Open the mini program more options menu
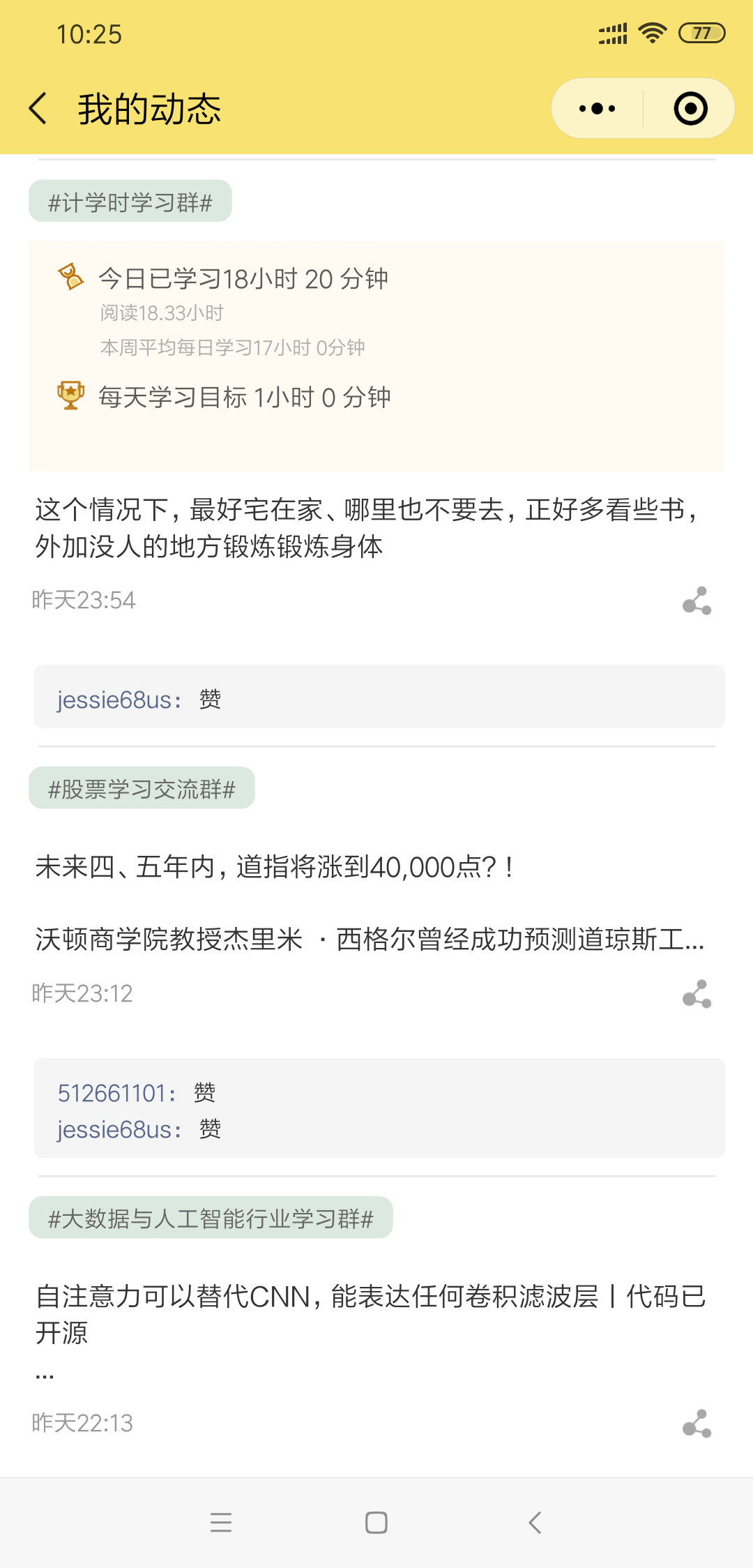This screenshot has height=1568, width=753. click(598, 109)
